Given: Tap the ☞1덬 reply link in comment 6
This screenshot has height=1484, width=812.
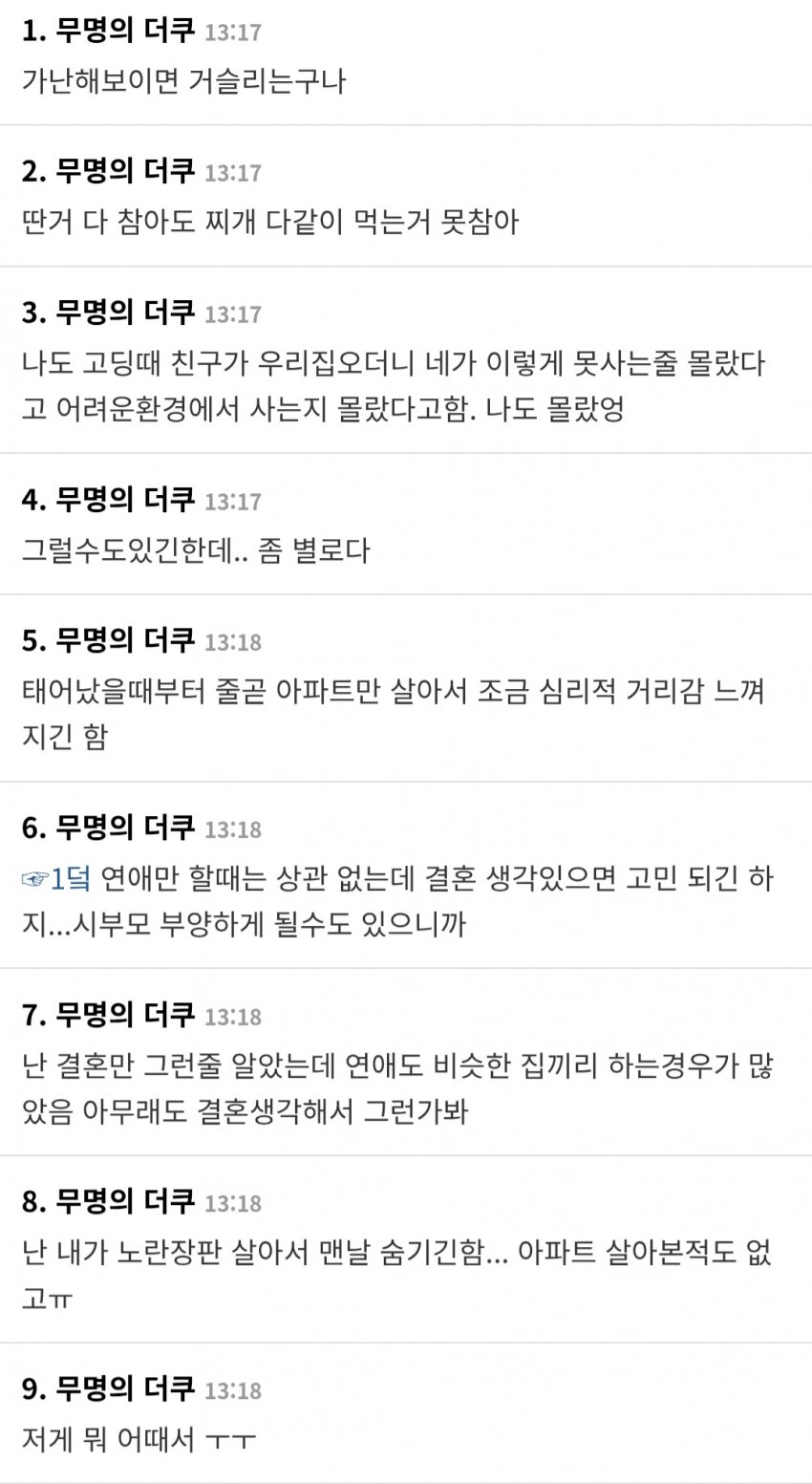Looking at the screenshot, I should (56, 878).
